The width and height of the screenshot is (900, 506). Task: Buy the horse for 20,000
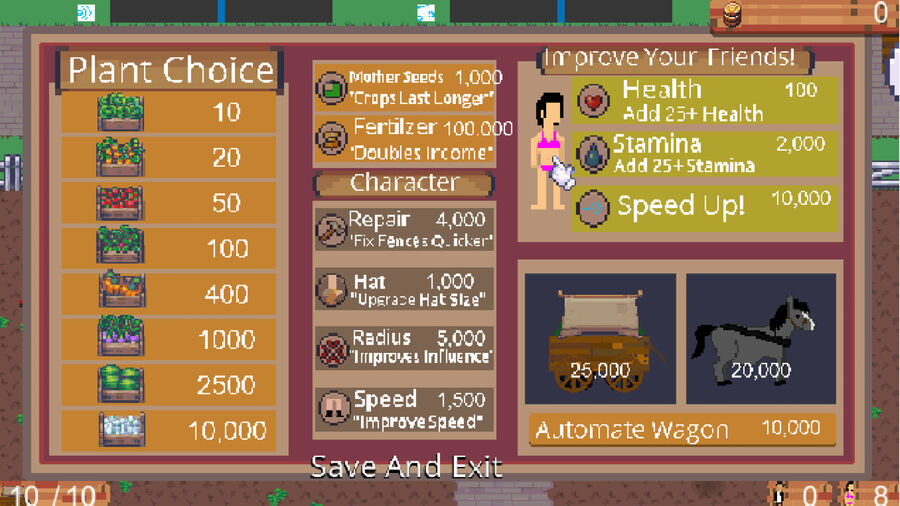click(x=761, y=338)
